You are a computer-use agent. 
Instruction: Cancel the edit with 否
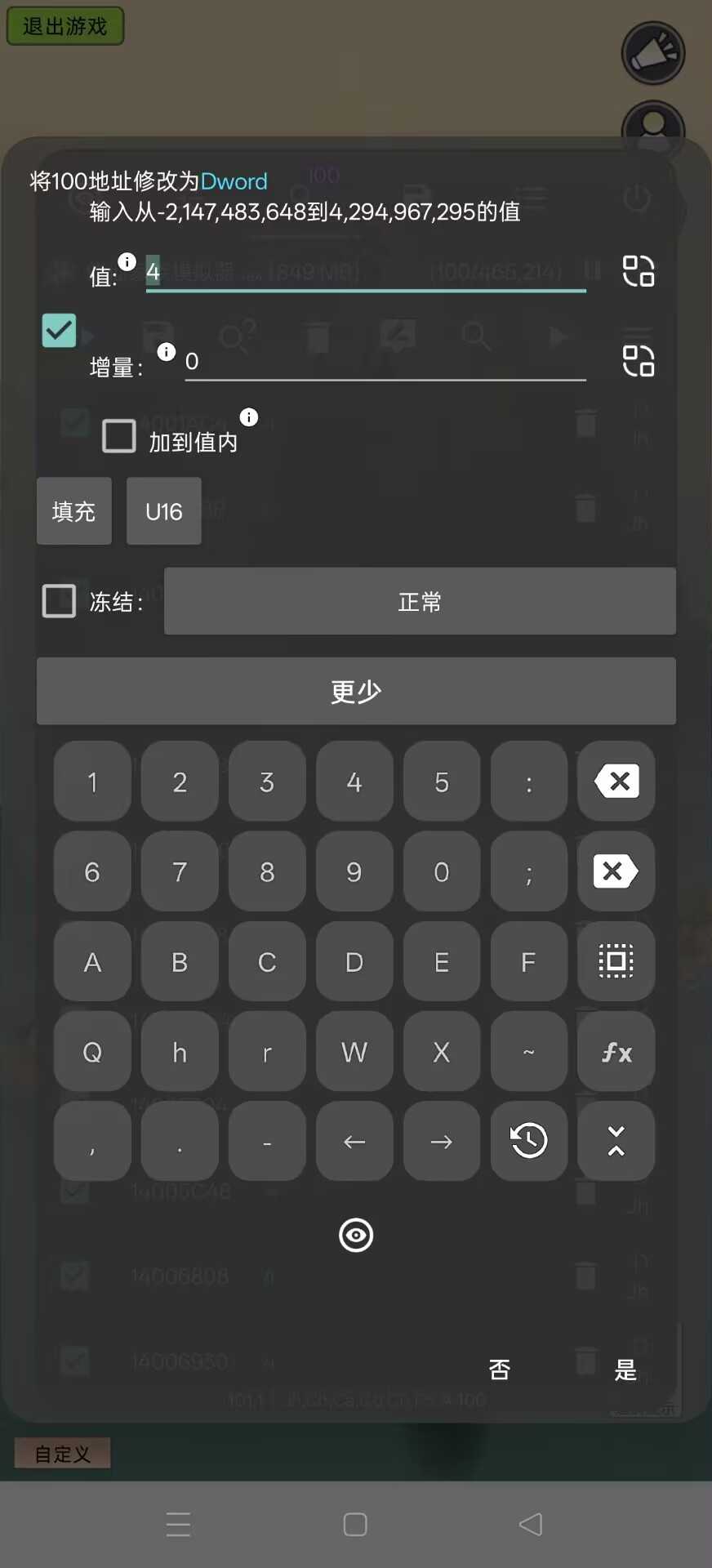point(500,1370)
